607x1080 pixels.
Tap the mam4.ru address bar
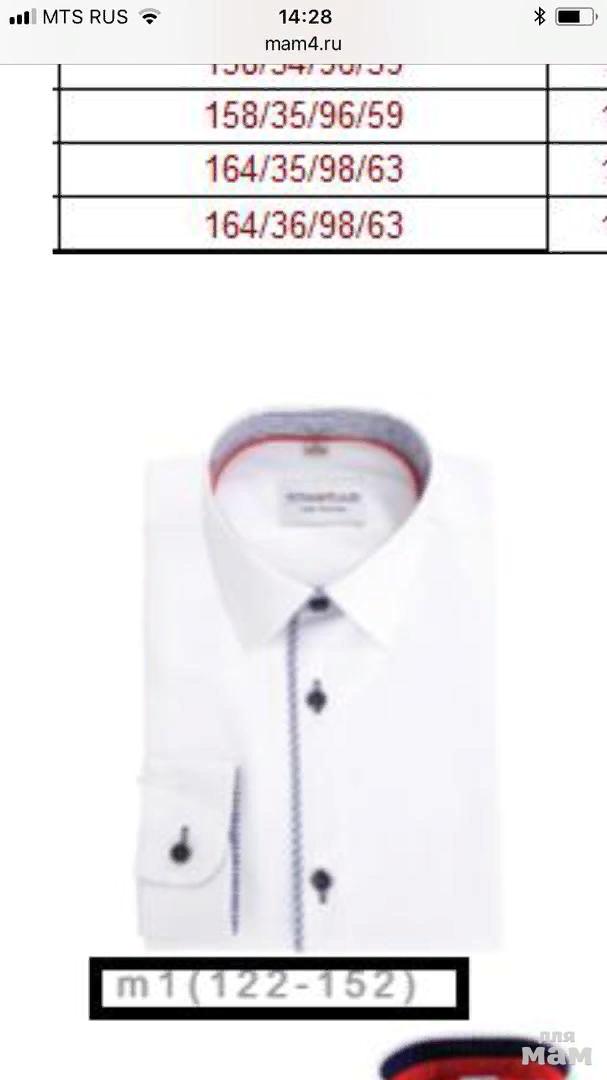tap(303, 44)
